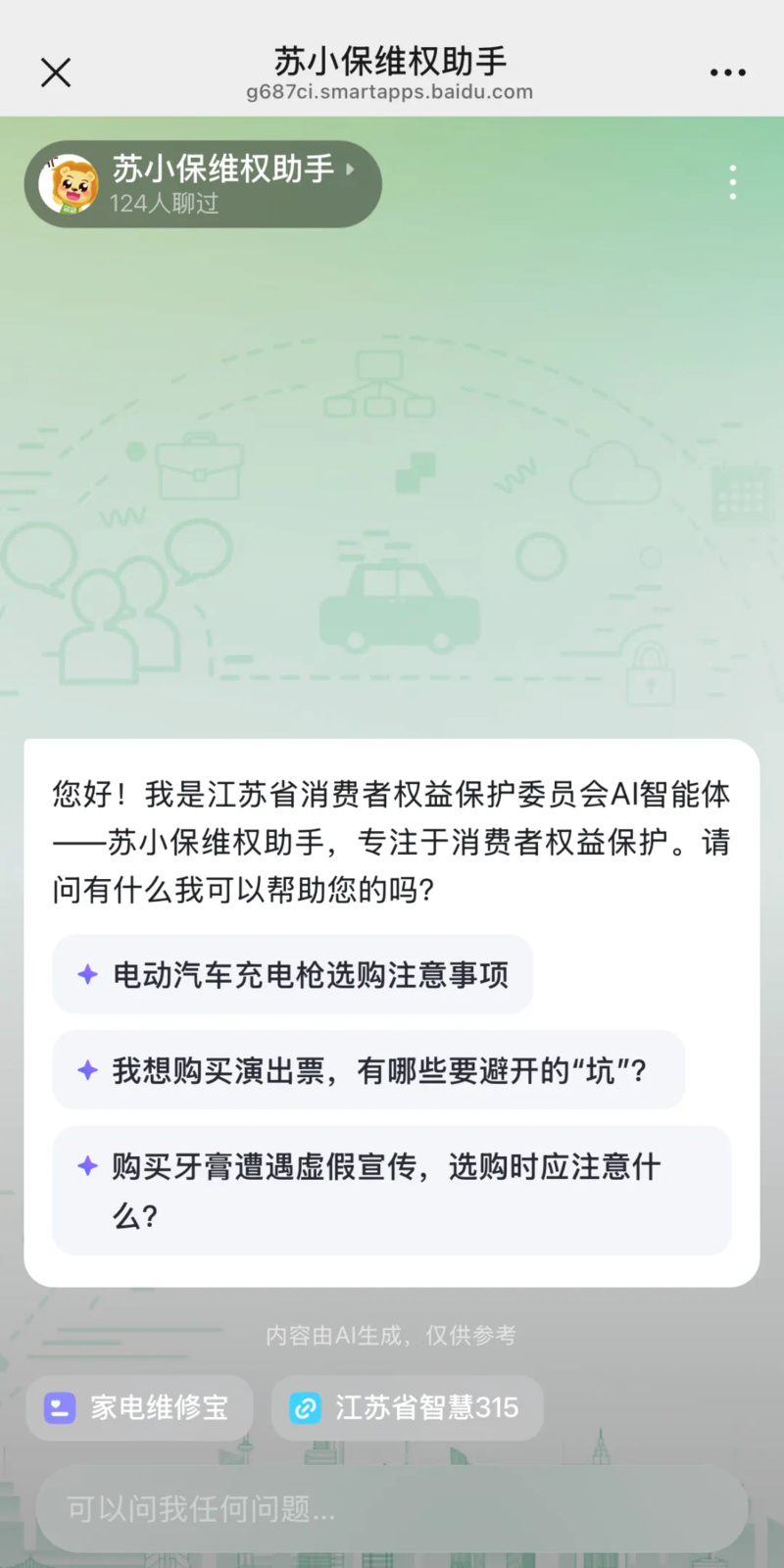Open the vertical three-dot chat options
Viewport: 784px width, 1568px height.
click(x=733, y=183)
